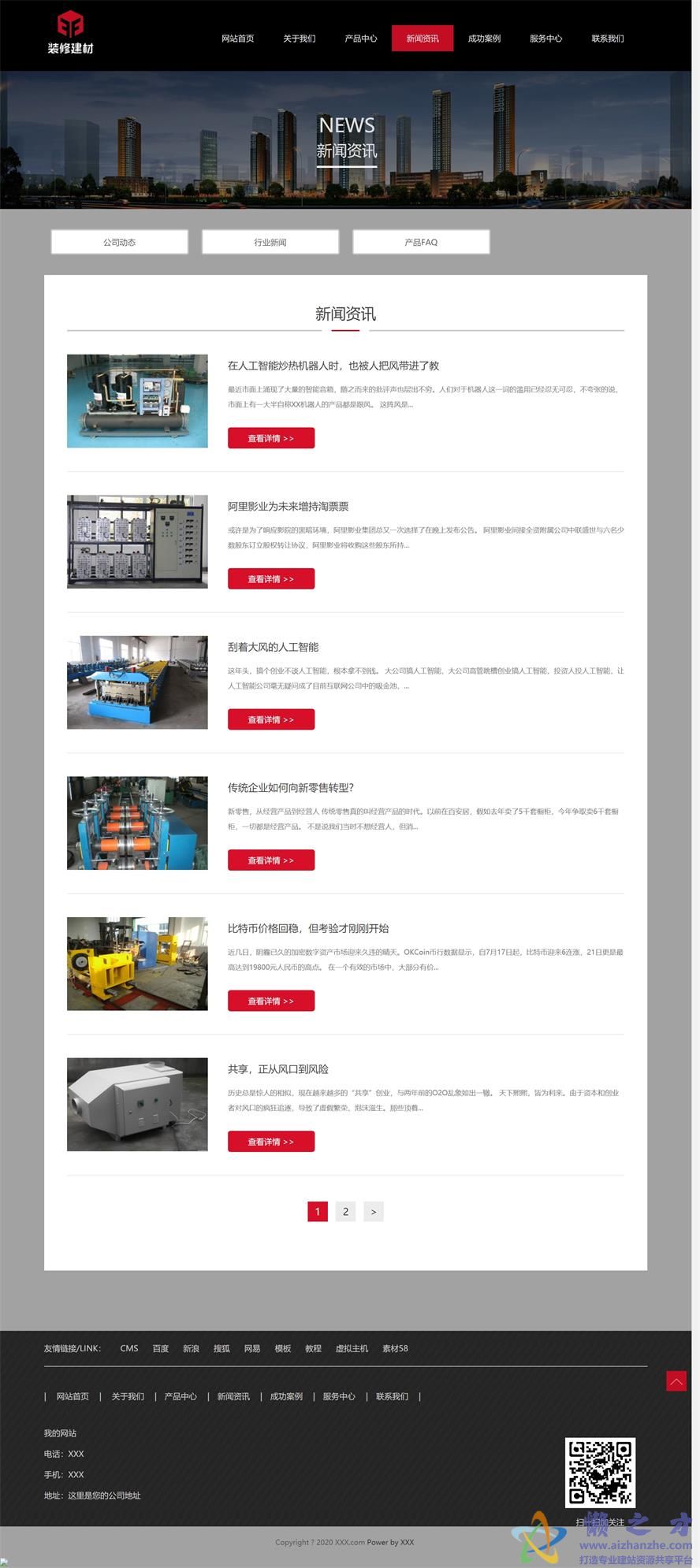Open the 素材58 friendly link
Image resolution: width=700 pixels, height=1568 pixels.
coord(395,1348)
